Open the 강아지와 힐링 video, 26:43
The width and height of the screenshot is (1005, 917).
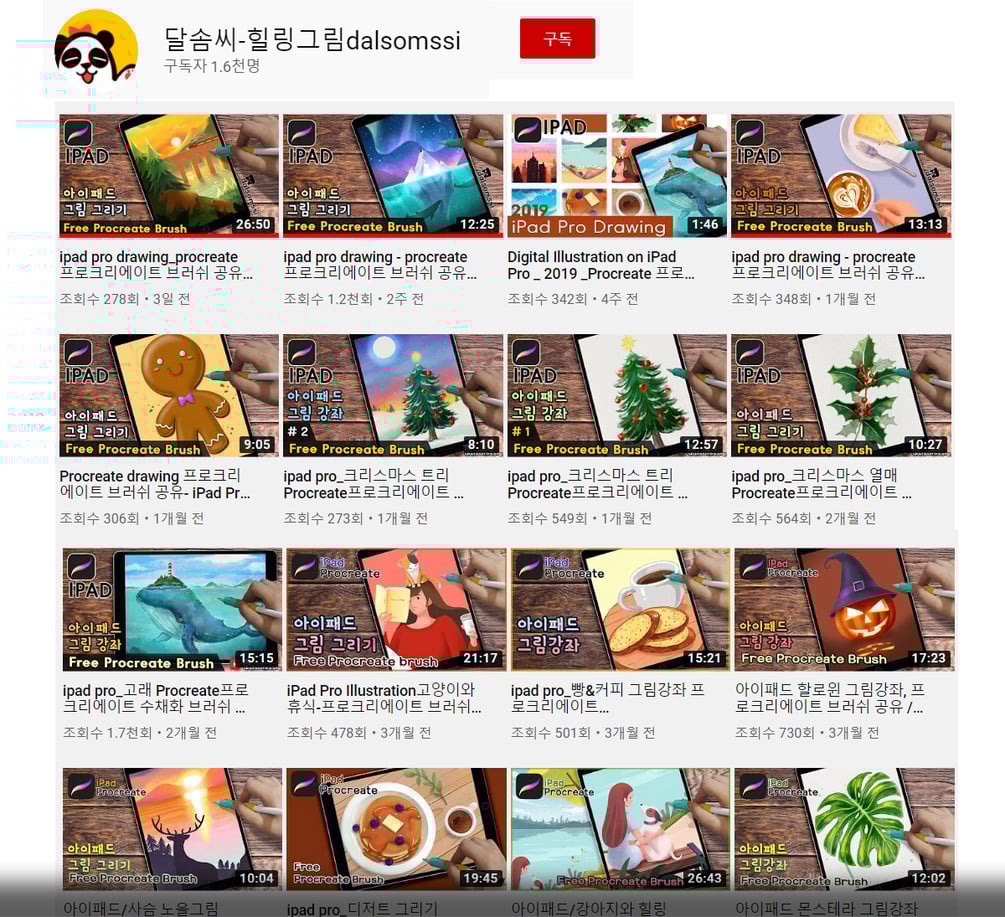coord(619,828)
